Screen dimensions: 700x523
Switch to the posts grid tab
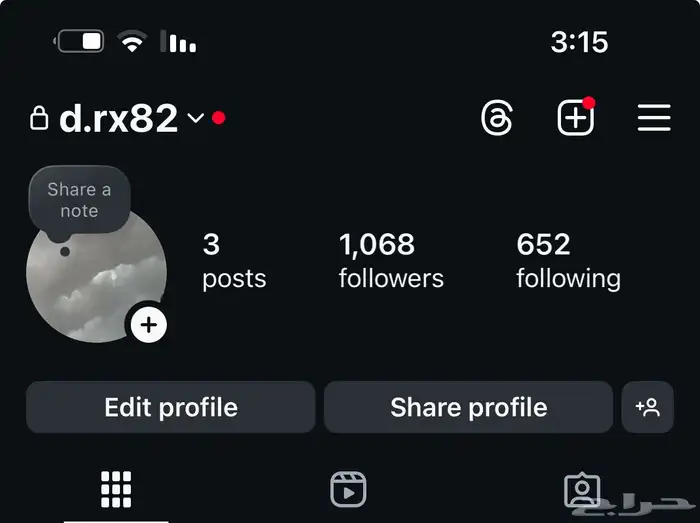[117, 490]
